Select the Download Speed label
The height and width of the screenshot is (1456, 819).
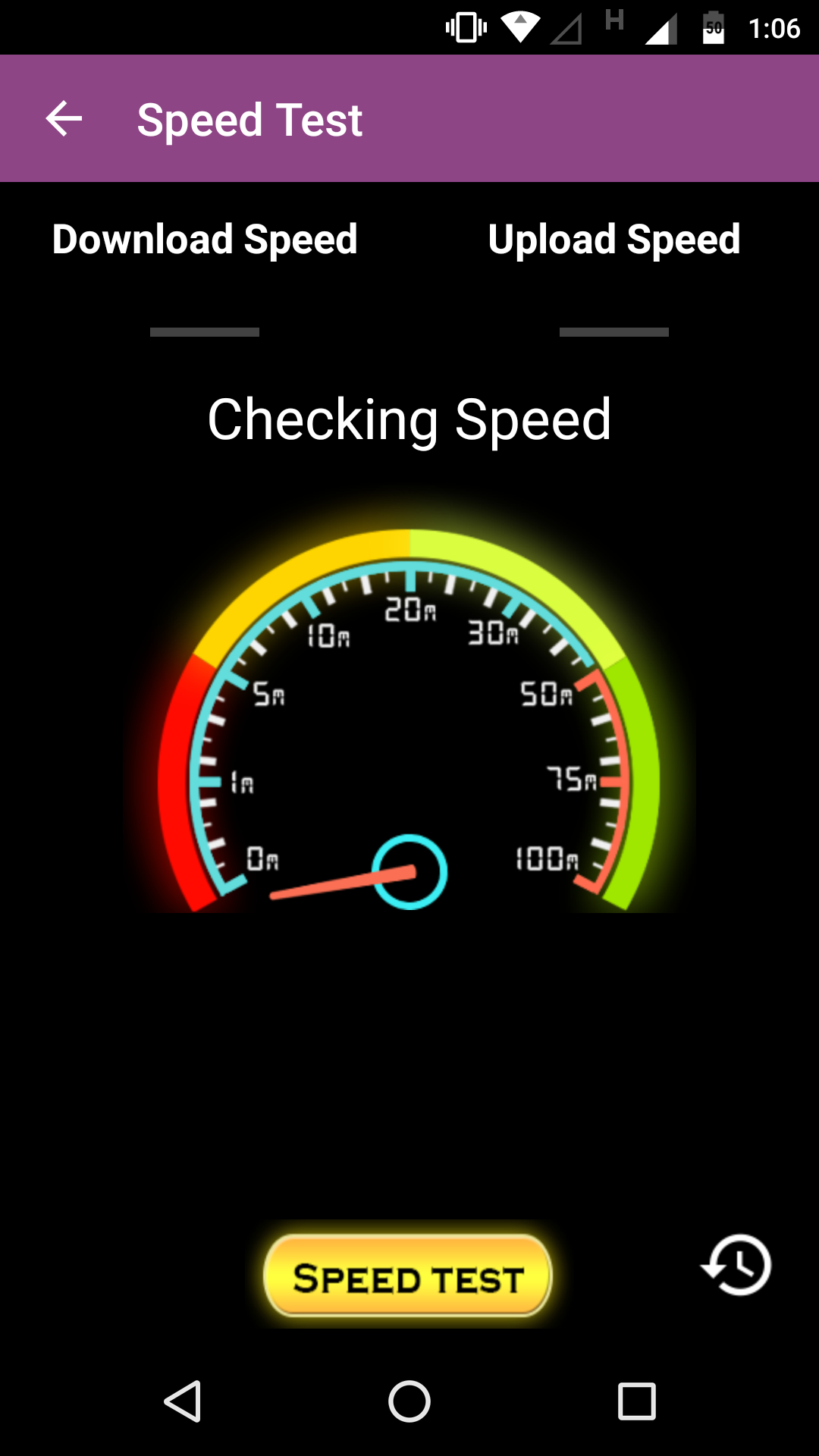point(204,239)
